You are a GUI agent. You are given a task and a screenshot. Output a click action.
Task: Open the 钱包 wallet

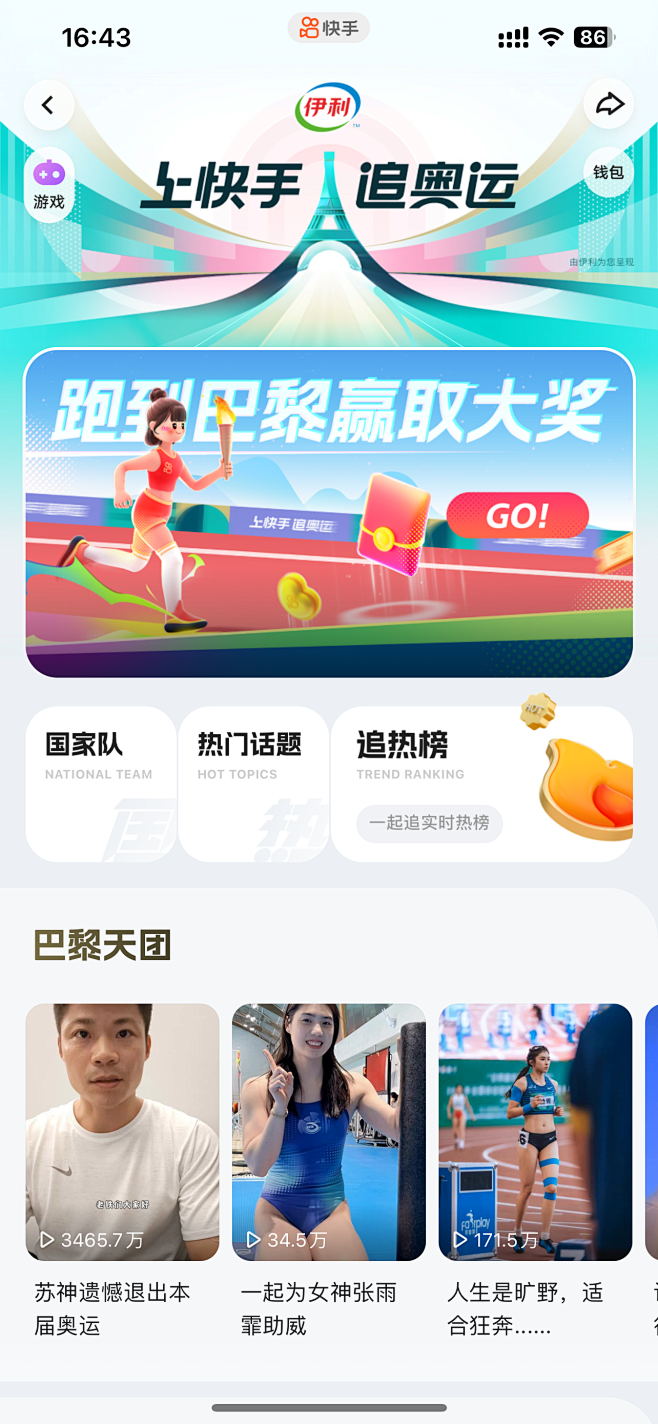(608, 173)
